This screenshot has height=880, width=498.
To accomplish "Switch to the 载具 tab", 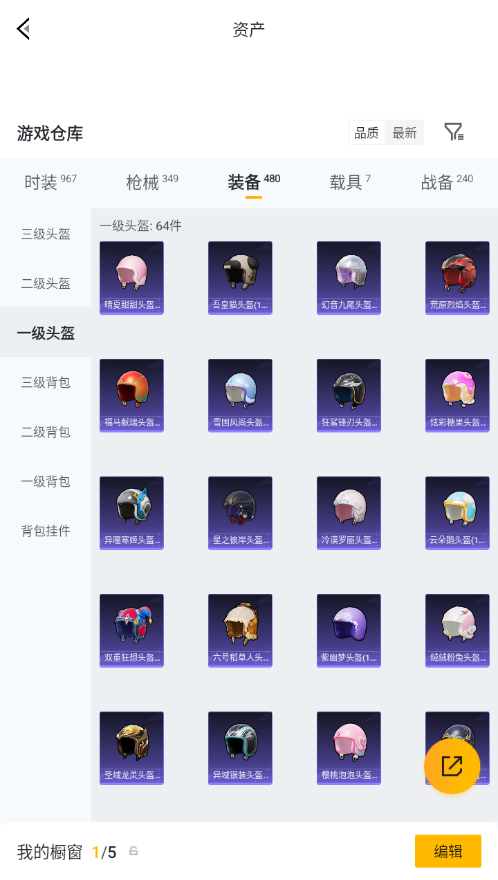I will pos(350,182).
